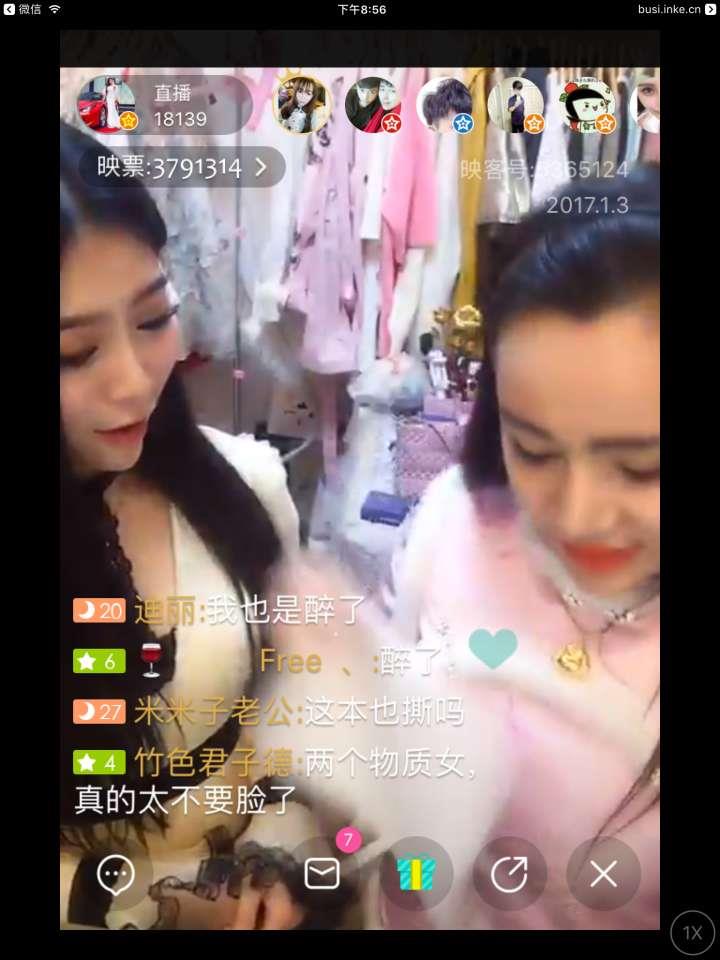The height and width of the screenshot is (960, 720).
Task: Open the cartoon viewer avatar in the audience row
Action: point(586,106)
